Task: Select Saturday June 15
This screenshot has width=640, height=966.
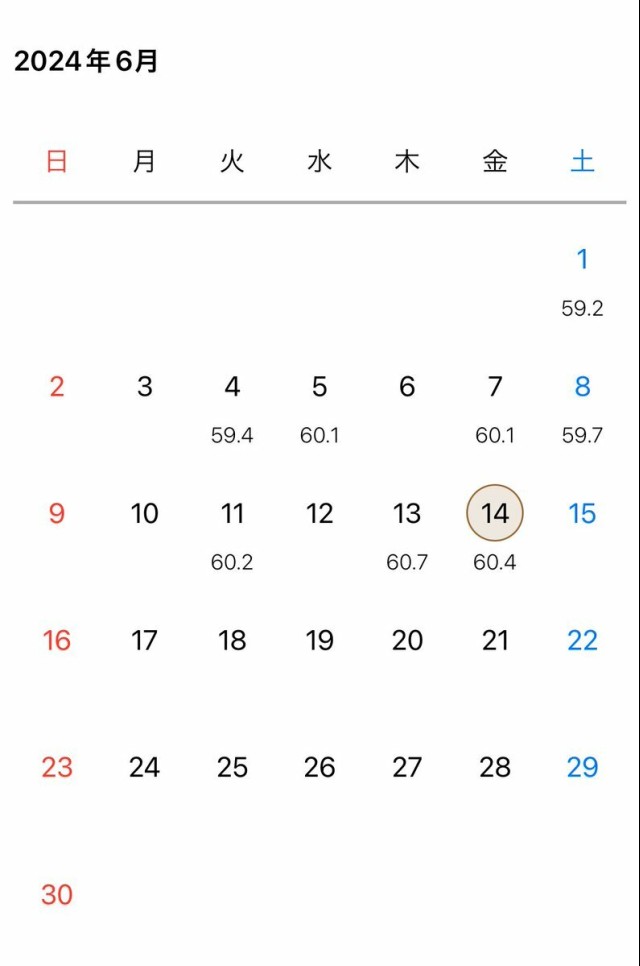Action: pyautogui.click(x=582, y=515)
